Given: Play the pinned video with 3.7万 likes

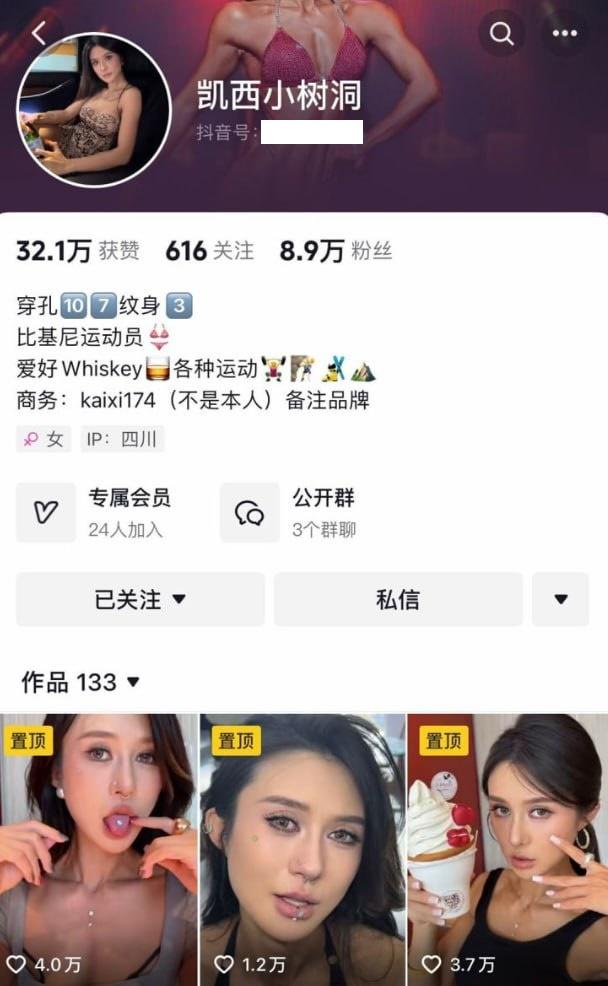Looking at the screenshot, I should click(507, 850).
